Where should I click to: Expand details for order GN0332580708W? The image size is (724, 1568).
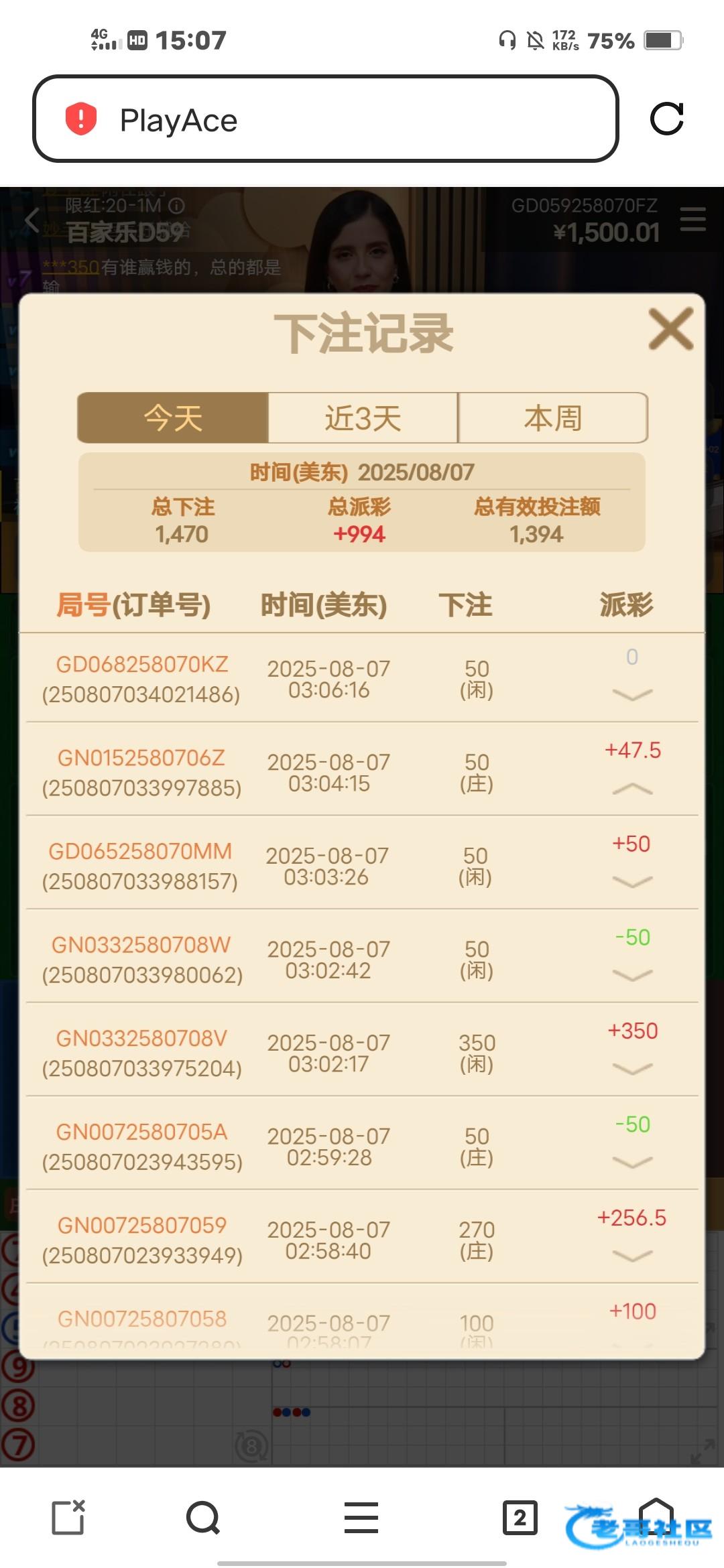click(x=632, y=976)
